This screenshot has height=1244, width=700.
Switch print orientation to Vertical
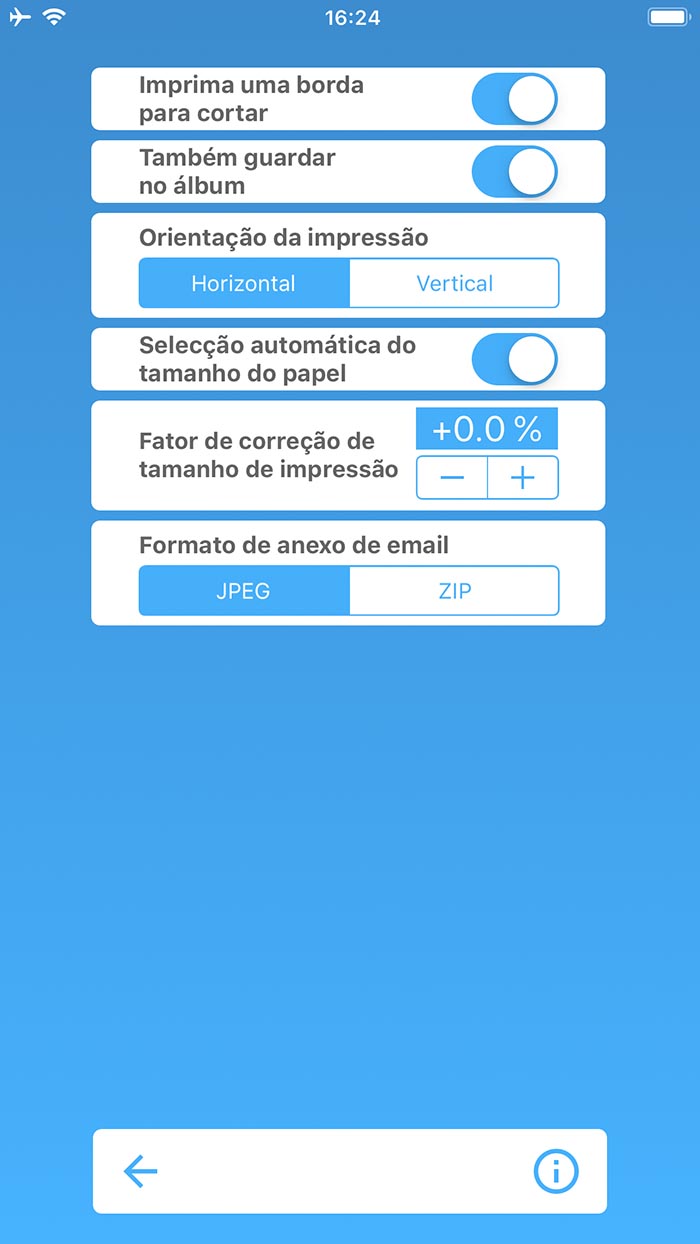point(455,283)
